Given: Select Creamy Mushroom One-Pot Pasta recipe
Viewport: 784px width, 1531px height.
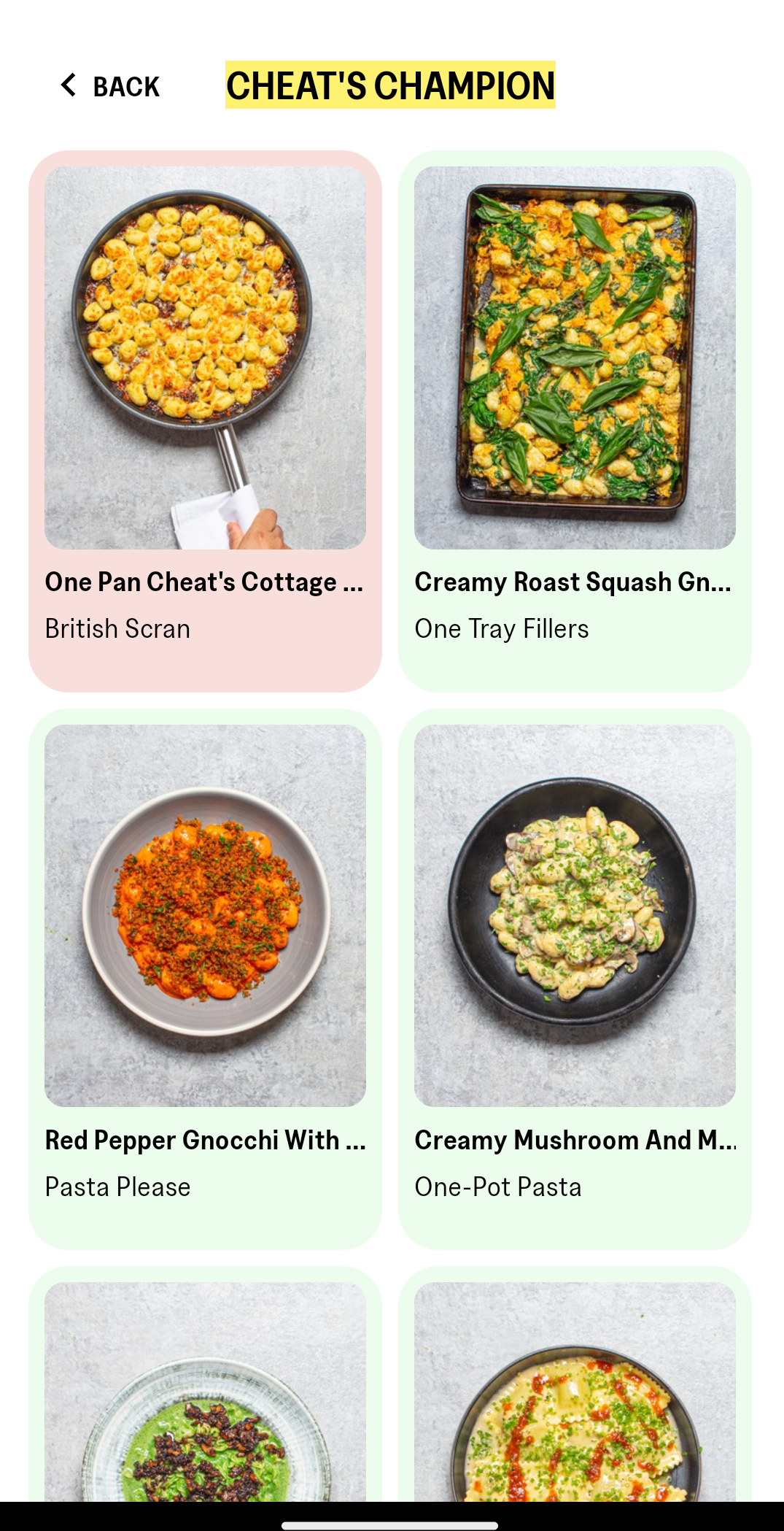Looking at the screenshot, I should [575, 978].
